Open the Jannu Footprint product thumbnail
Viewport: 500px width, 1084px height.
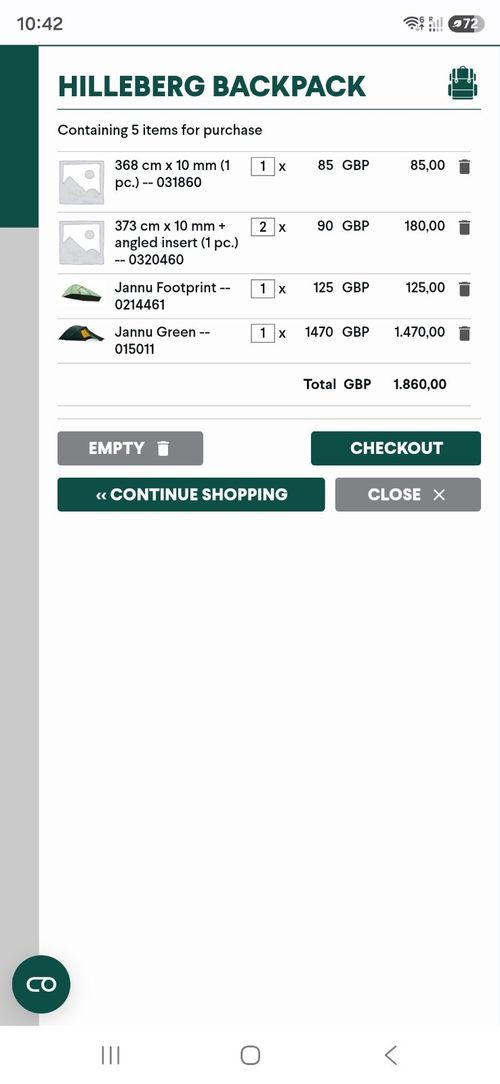point(81,292)
